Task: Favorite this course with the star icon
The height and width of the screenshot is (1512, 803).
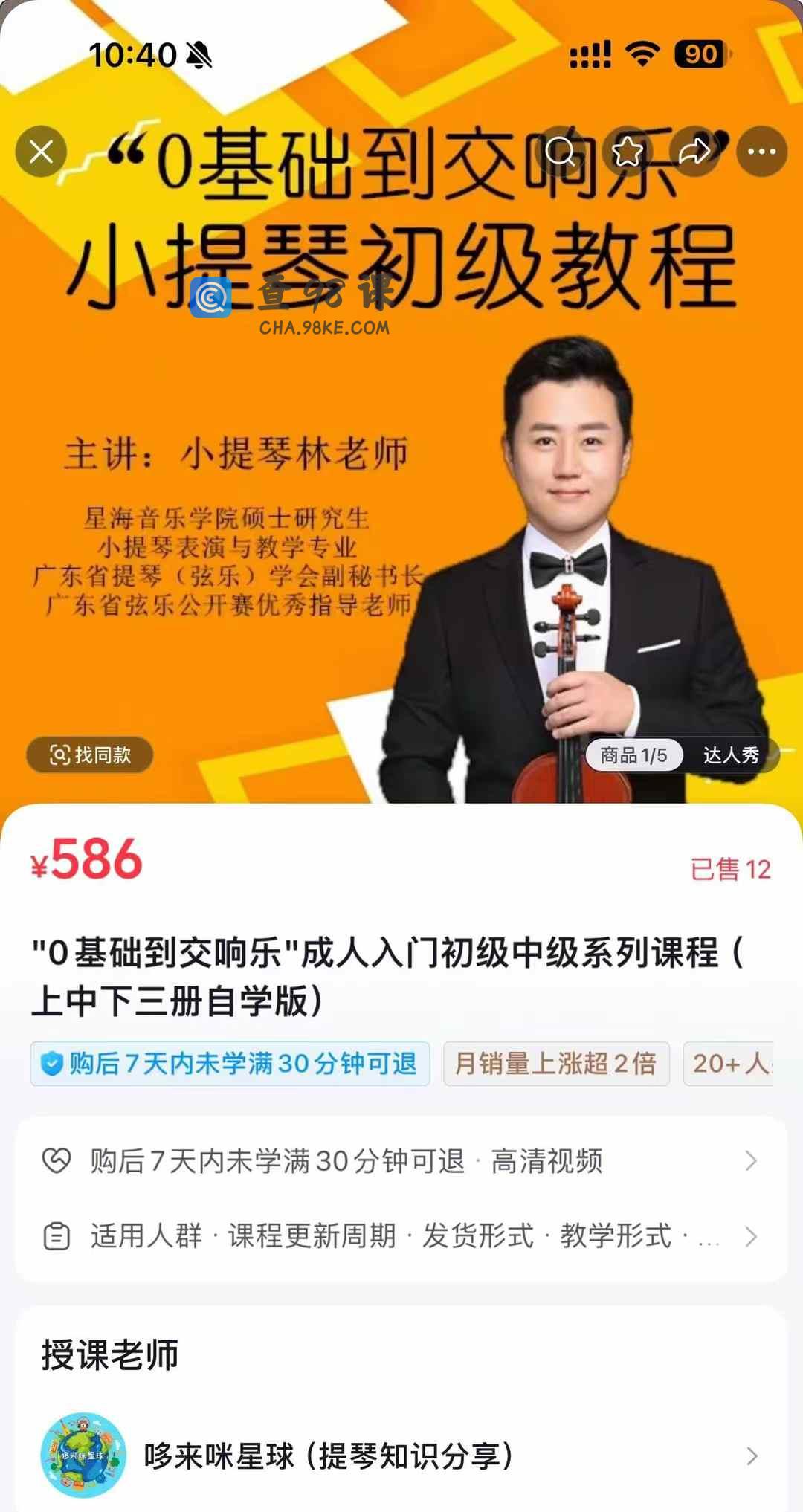Action: 628,152
